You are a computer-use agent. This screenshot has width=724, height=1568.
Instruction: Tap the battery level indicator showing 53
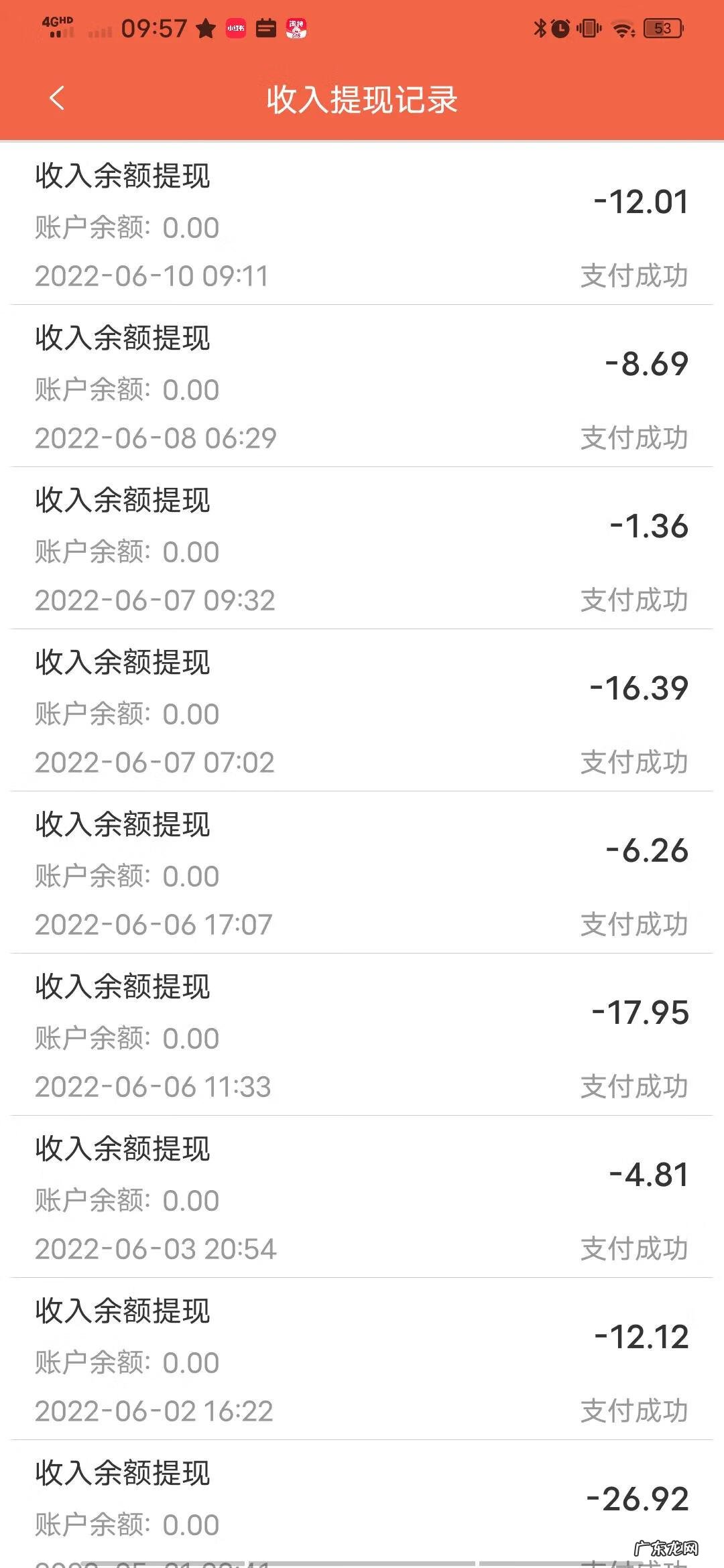[x=660, y=27]
